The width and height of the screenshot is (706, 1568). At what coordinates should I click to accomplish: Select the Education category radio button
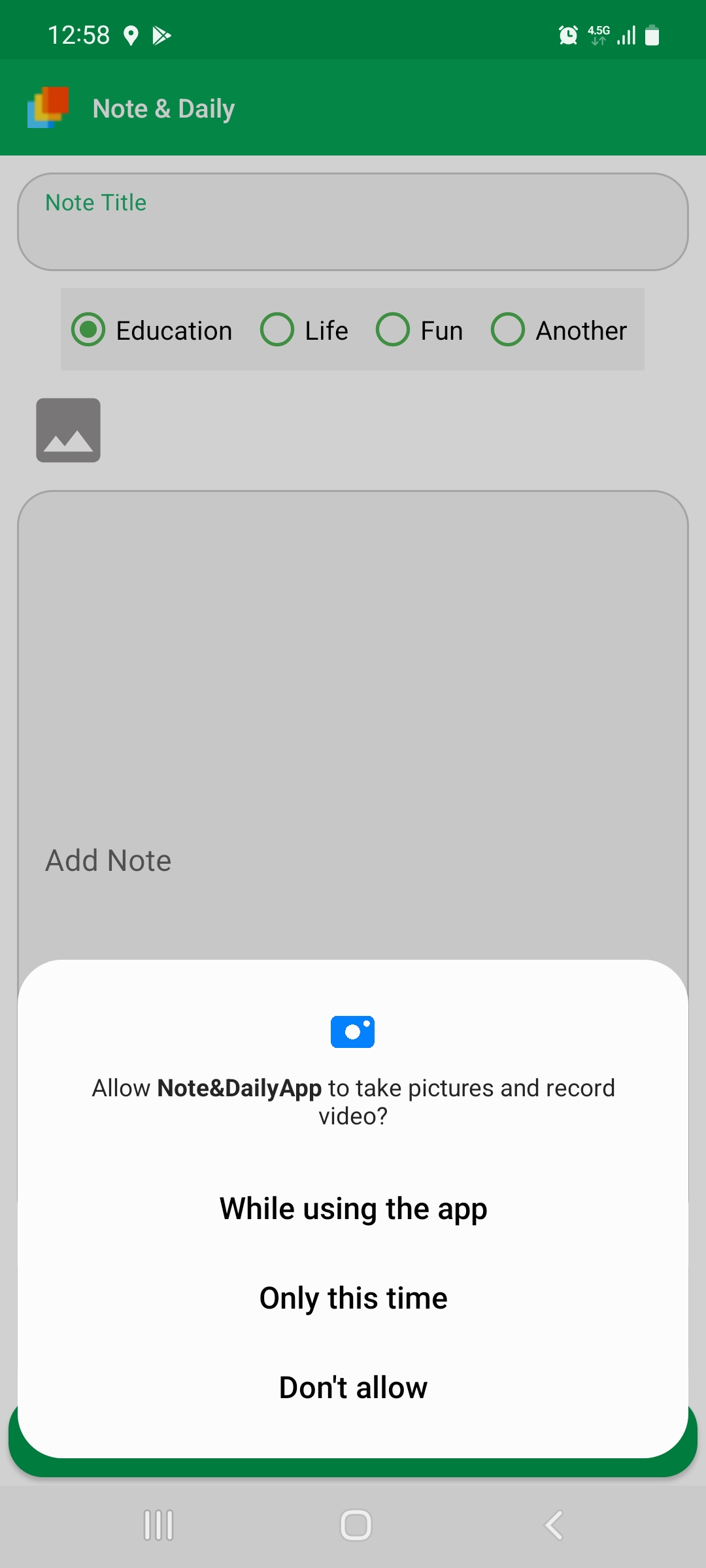pyautogui.click(x=89, y=330)
